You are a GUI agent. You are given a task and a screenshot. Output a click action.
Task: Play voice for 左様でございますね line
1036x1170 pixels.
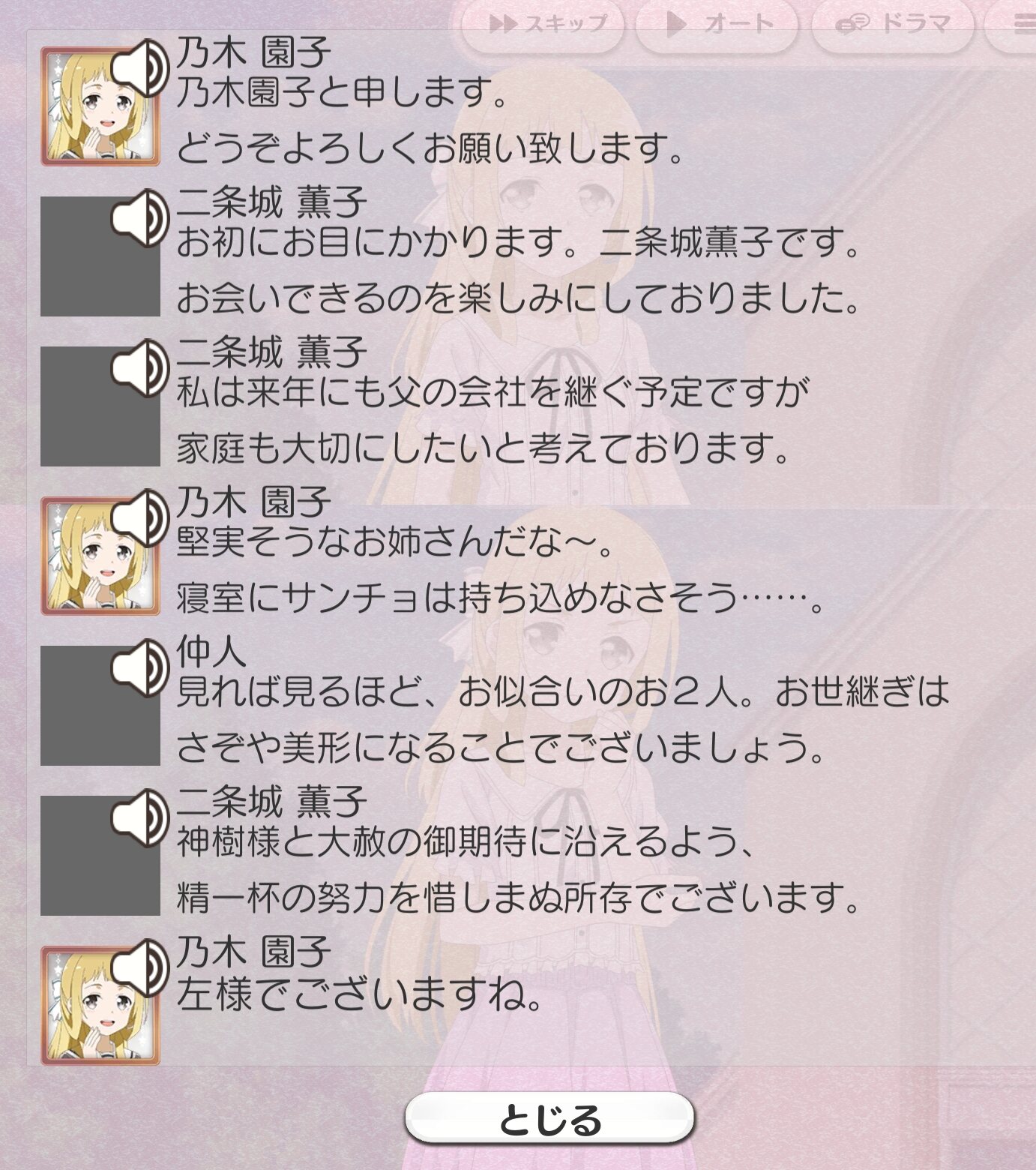(140, 967)
